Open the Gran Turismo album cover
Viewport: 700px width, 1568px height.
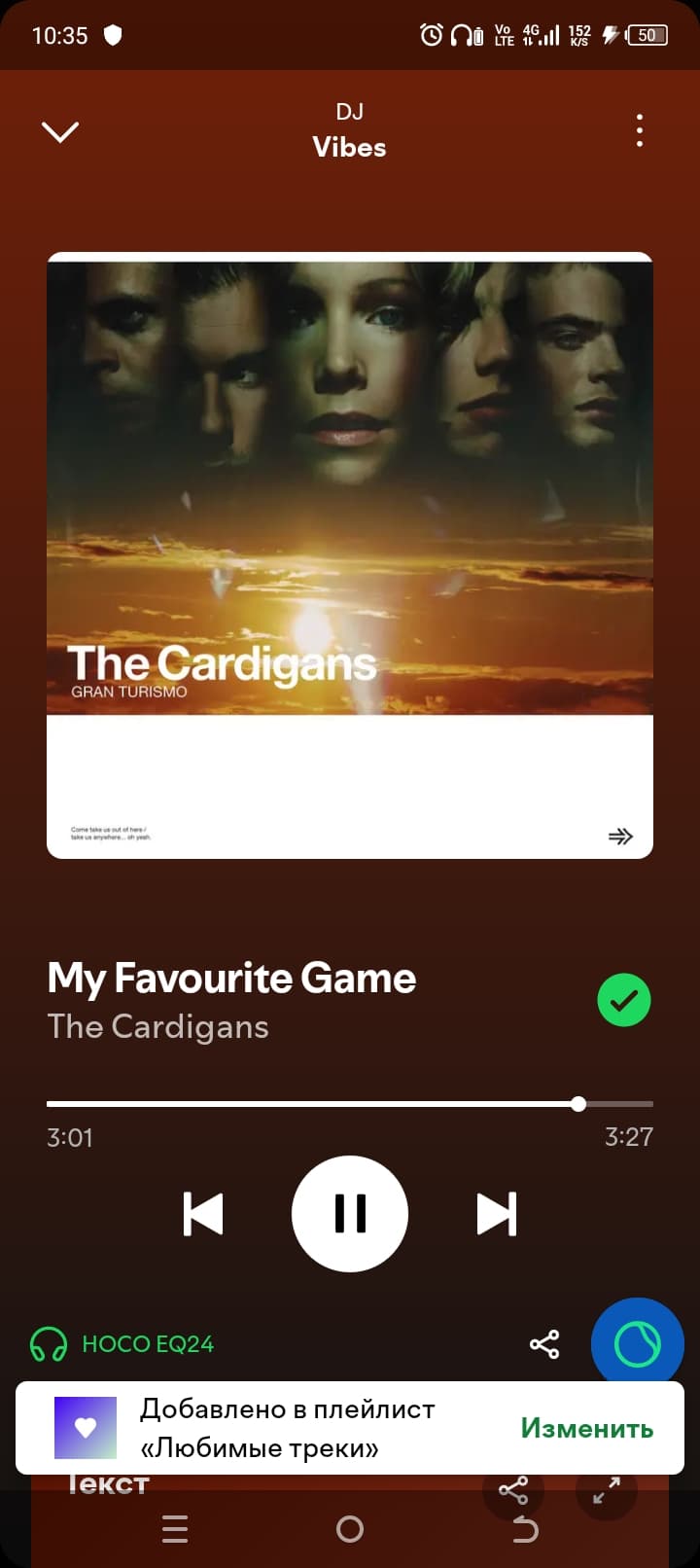pyautogui.click(x=350, y=554)
